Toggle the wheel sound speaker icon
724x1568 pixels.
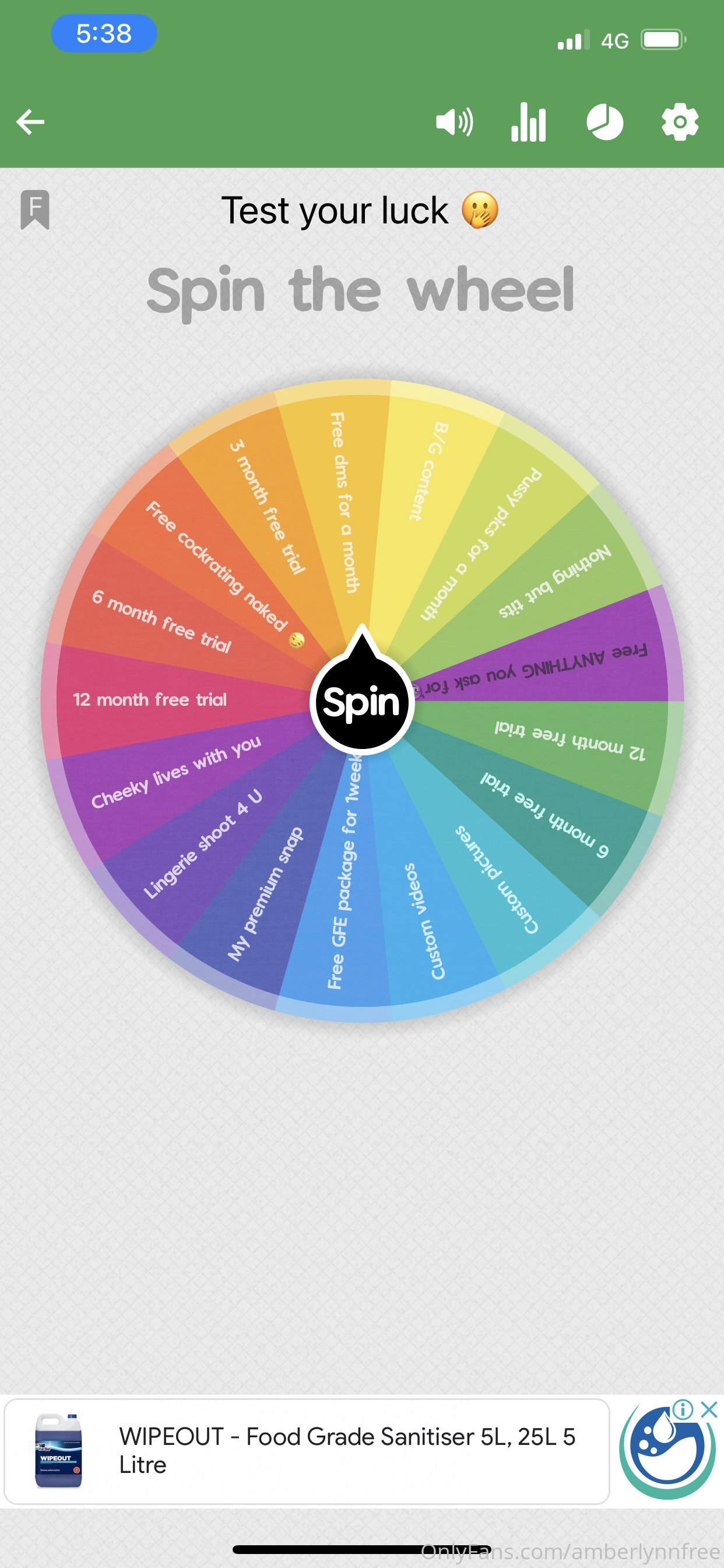click(x=455, y=122)
